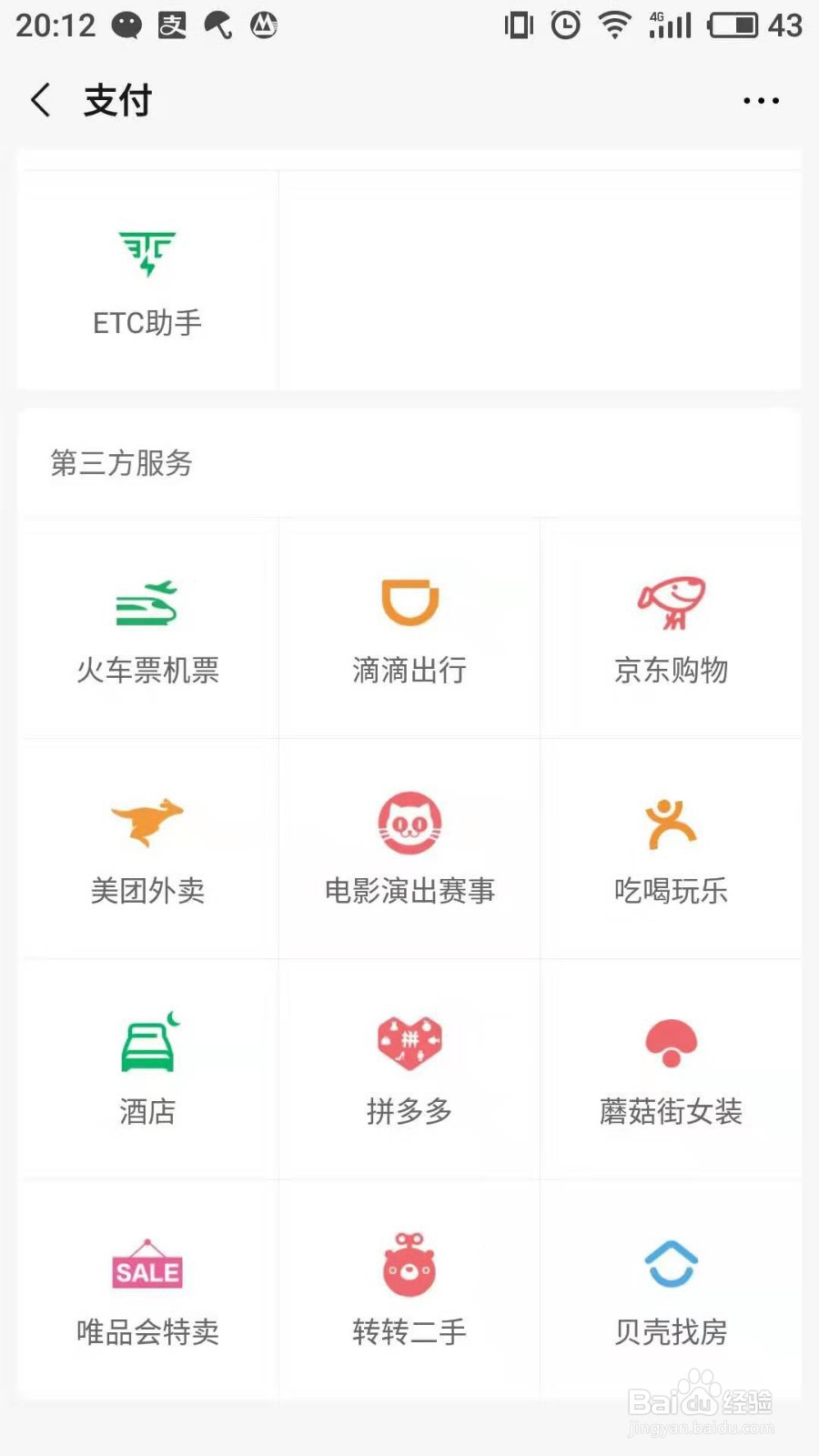This screenshot has height=1456, width=819.
Task: Open ETC助手
Action: (147, 280)
